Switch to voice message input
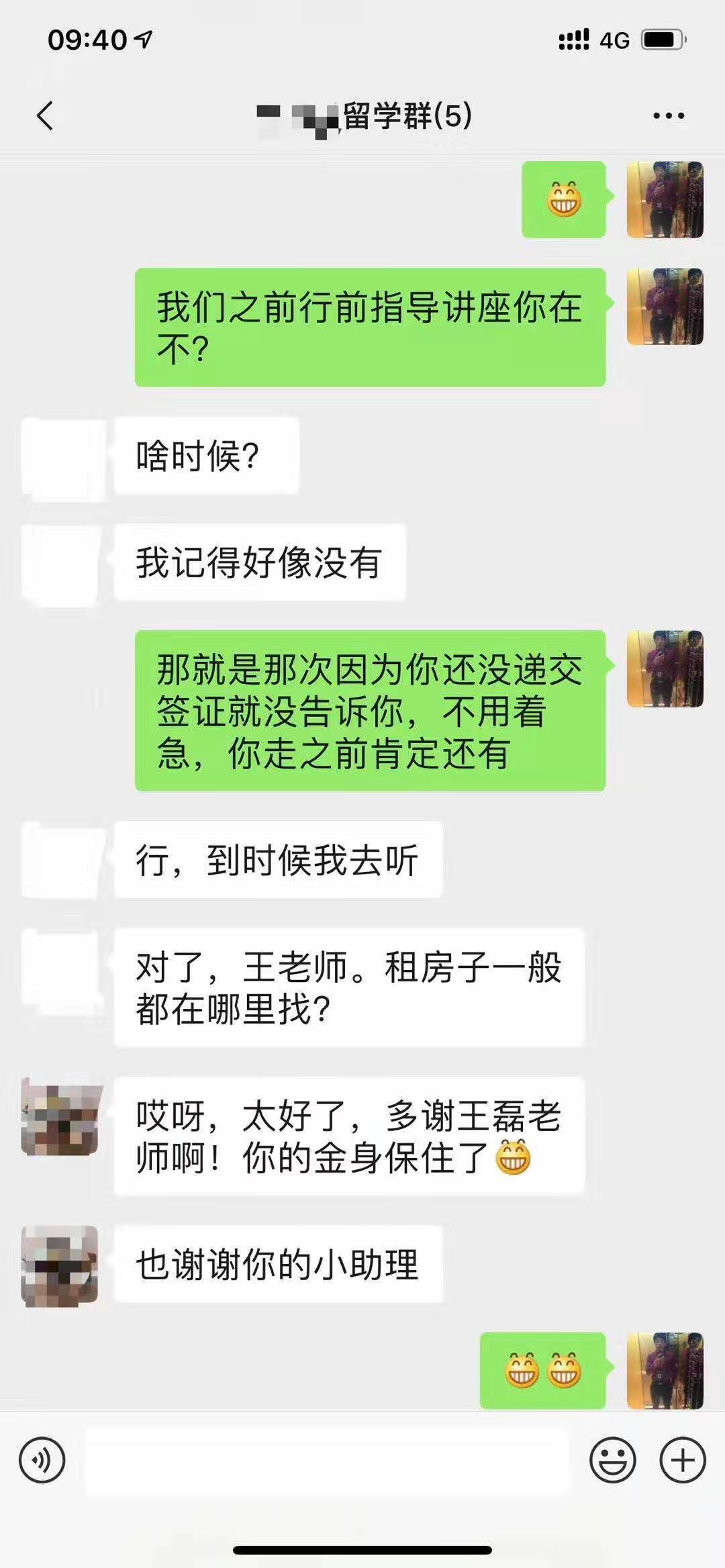The image size is (725, 1568). tap(42, 1460)
